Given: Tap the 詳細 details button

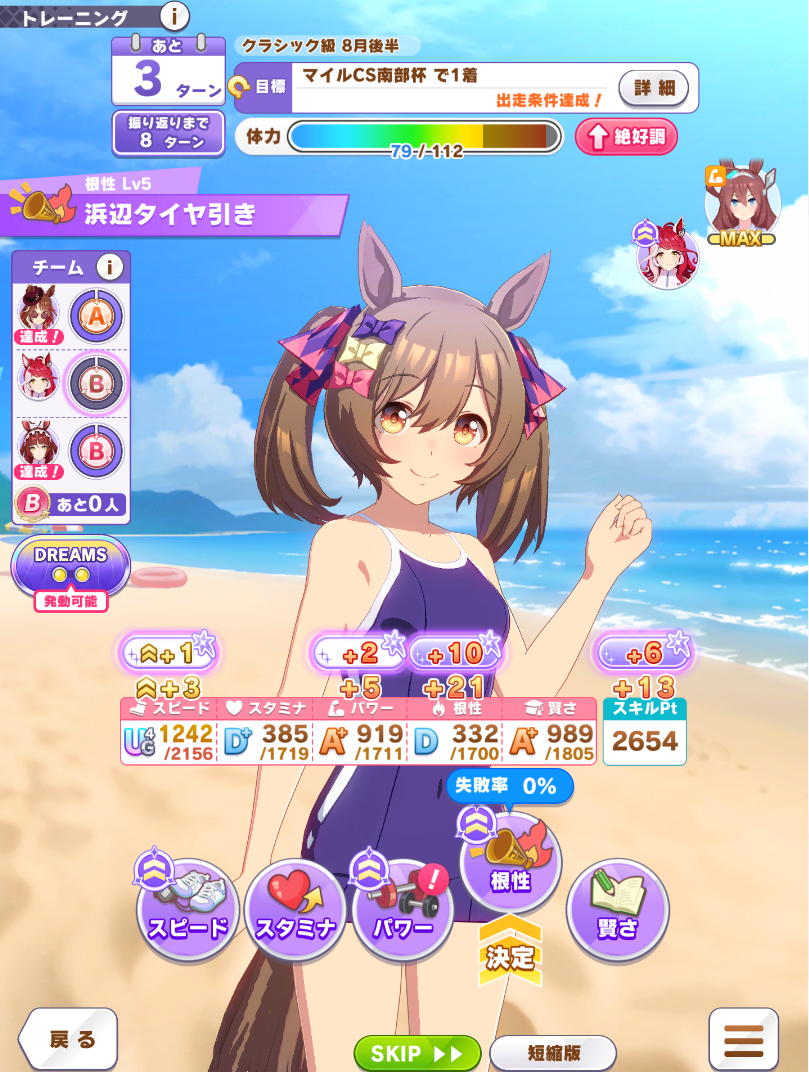Looking at the screenshot, I should 654,88.
